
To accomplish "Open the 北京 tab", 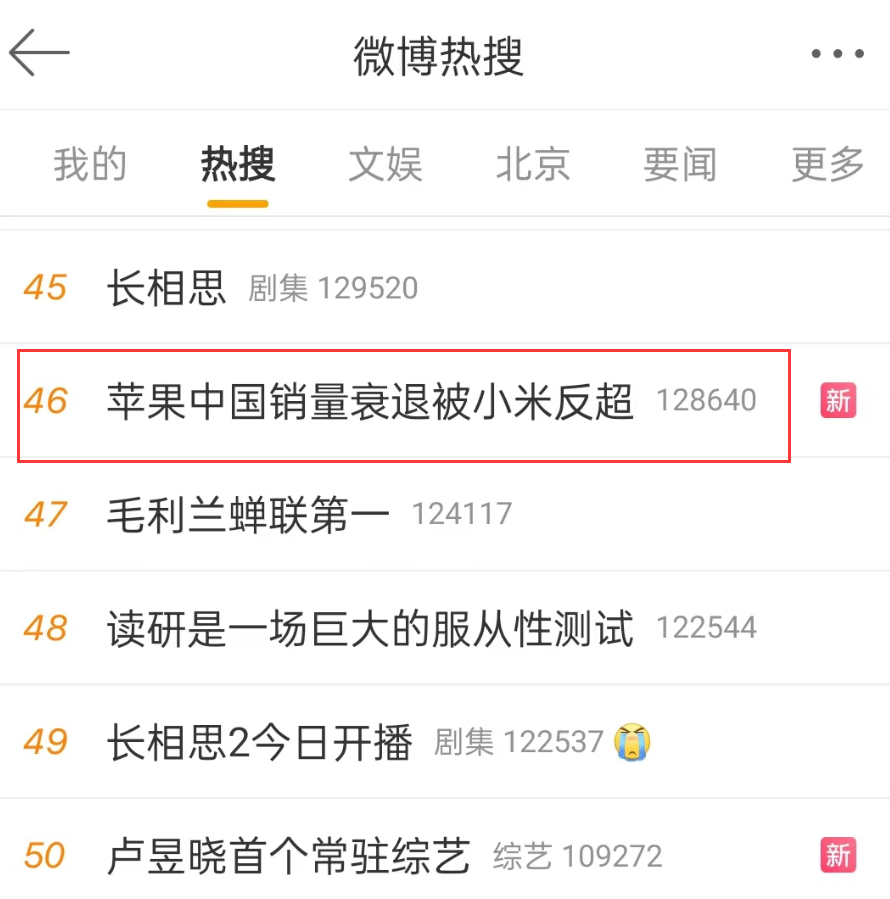I will coord(533,165).
